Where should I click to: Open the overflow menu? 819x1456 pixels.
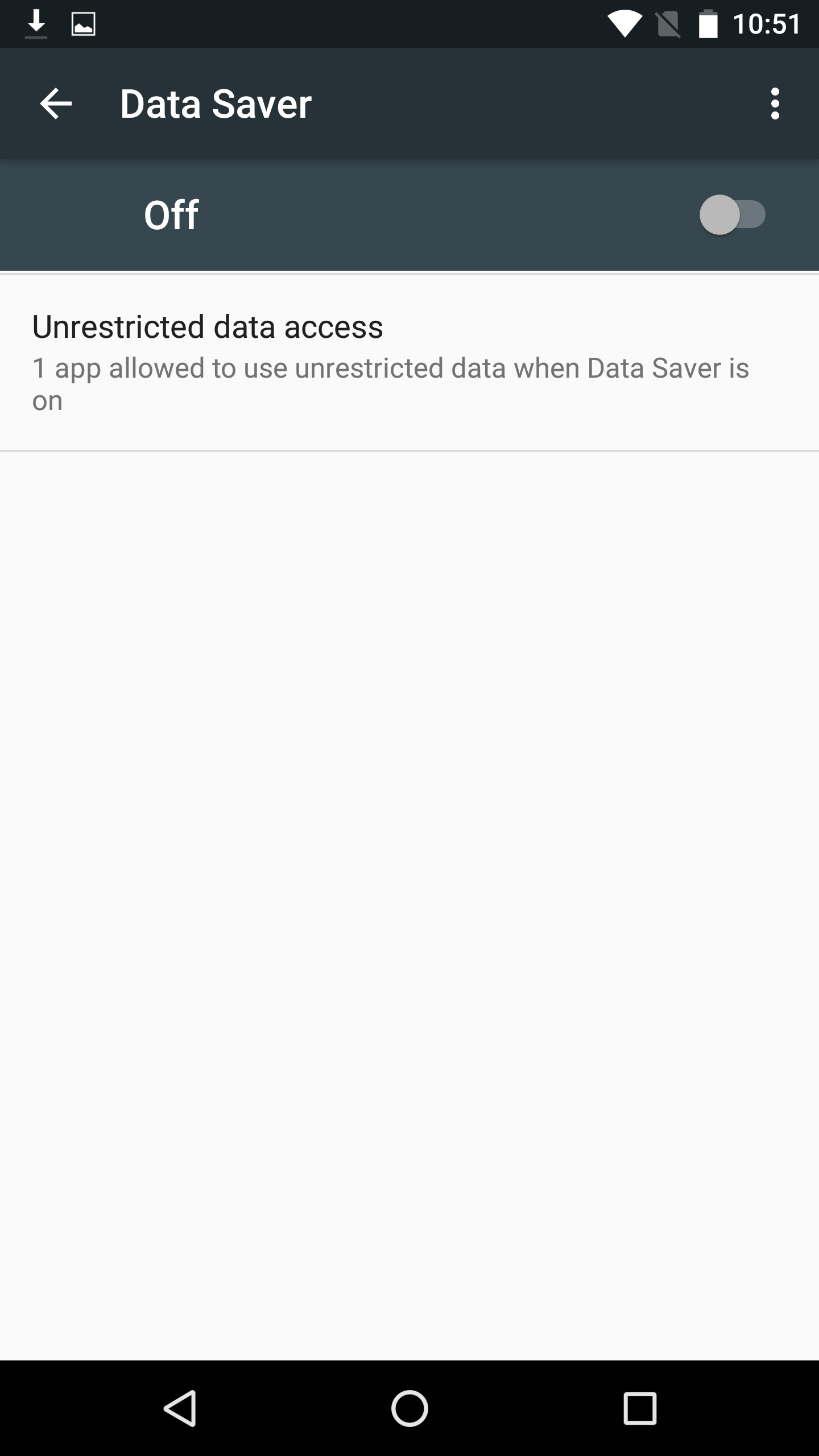coord(775,104)
